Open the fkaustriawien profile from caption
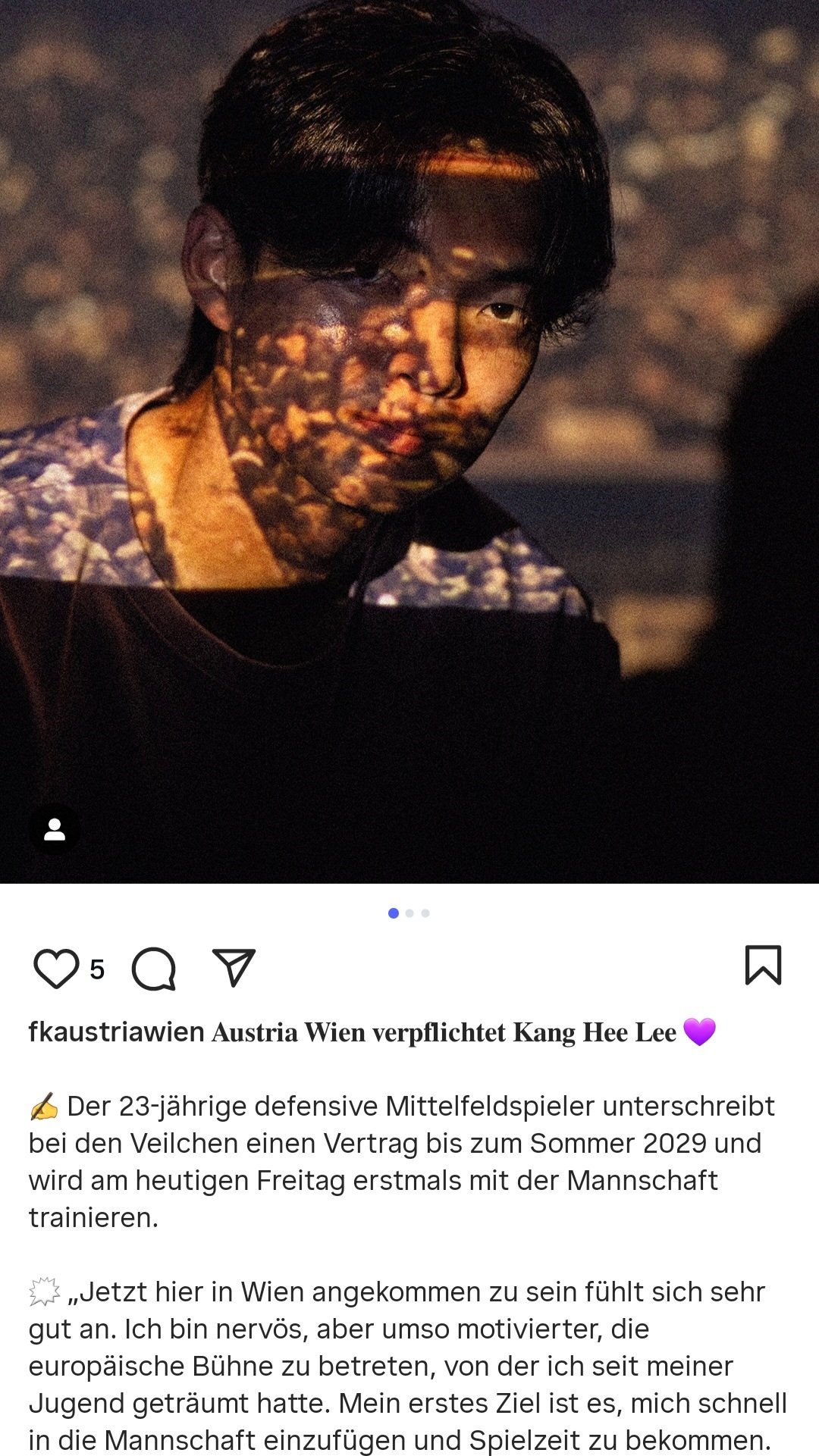 tap(117, 1032)
